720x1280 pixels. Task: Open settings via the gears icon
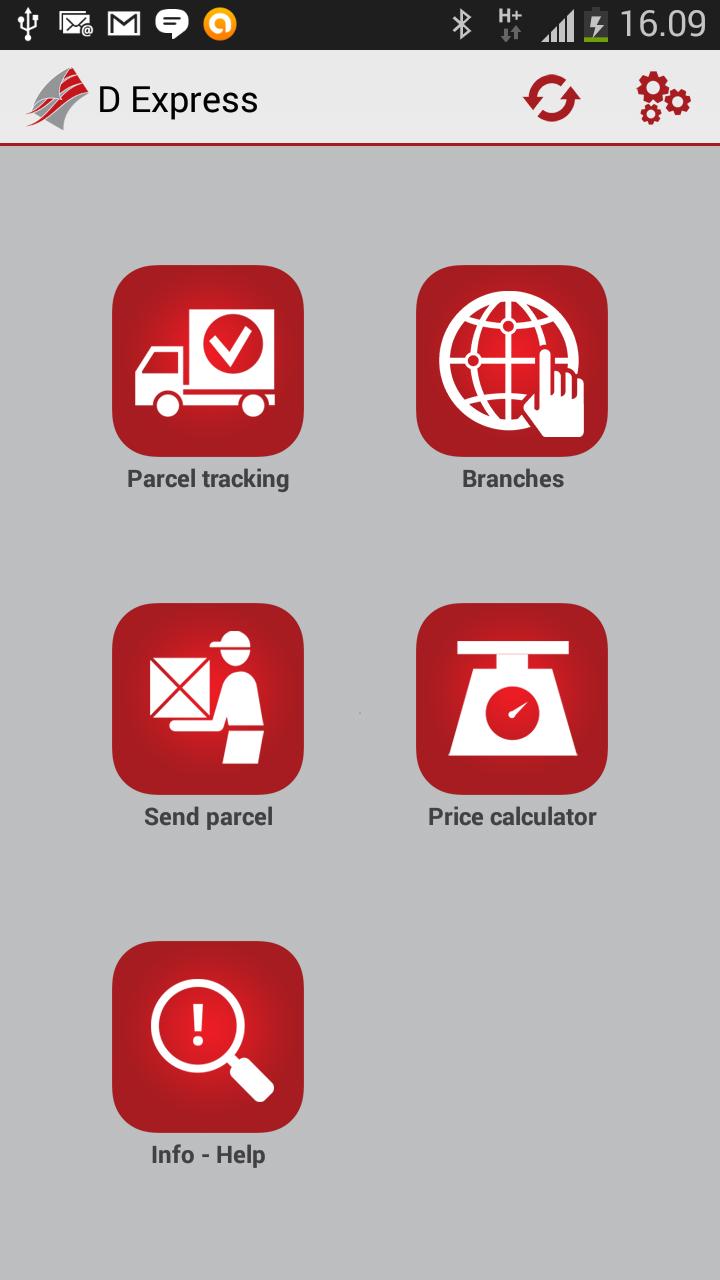pos(663,99)
